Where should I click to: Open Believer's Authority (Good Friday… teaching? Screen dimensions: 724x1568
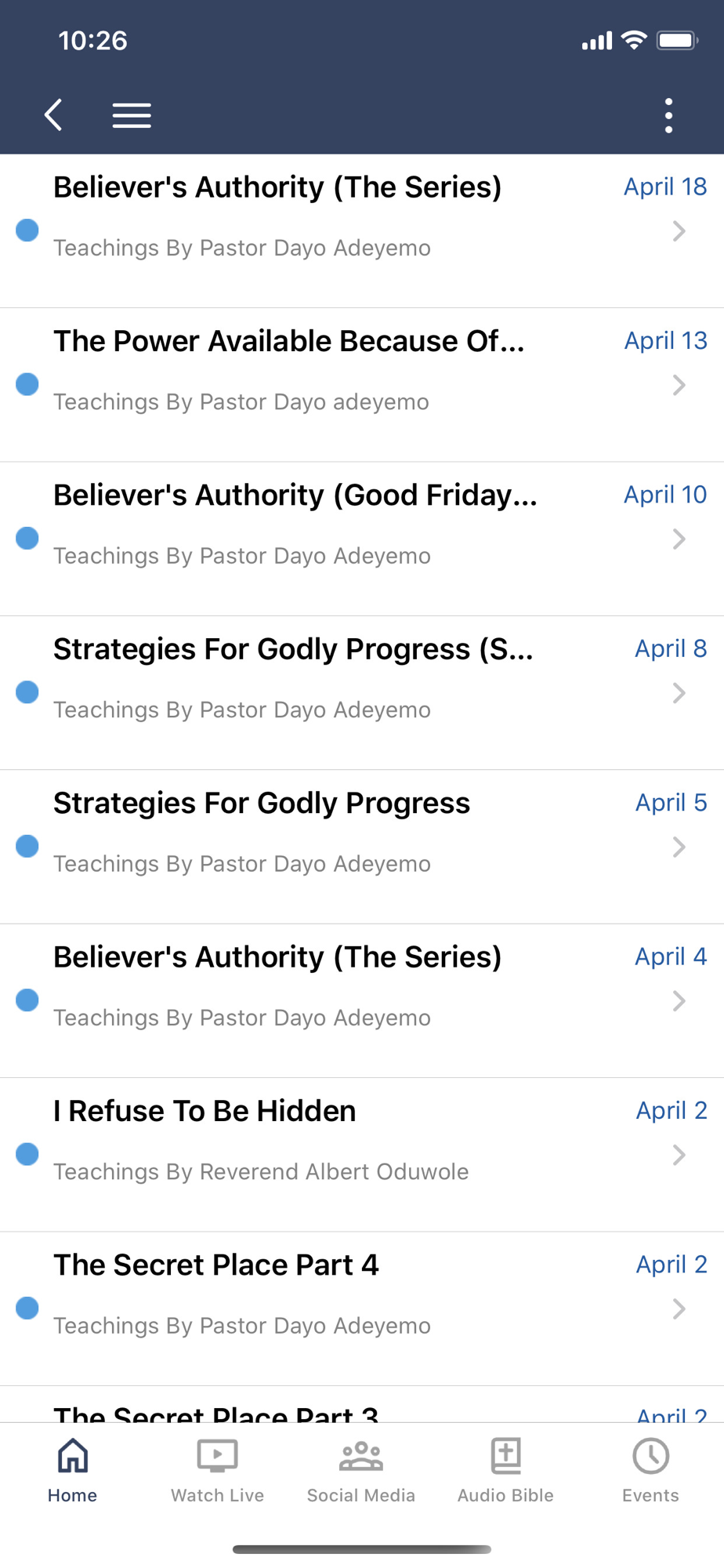coord(362,539)
